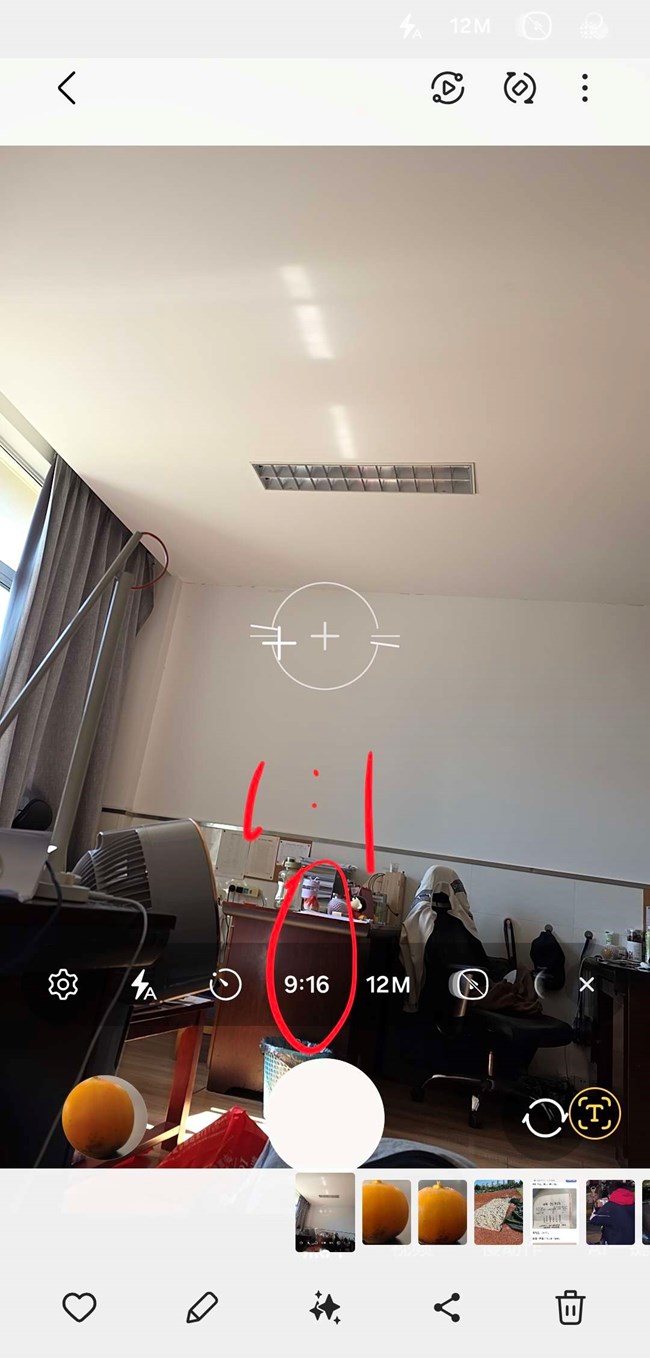
Task: Go back to the gallery album
Action: point(67,89)
